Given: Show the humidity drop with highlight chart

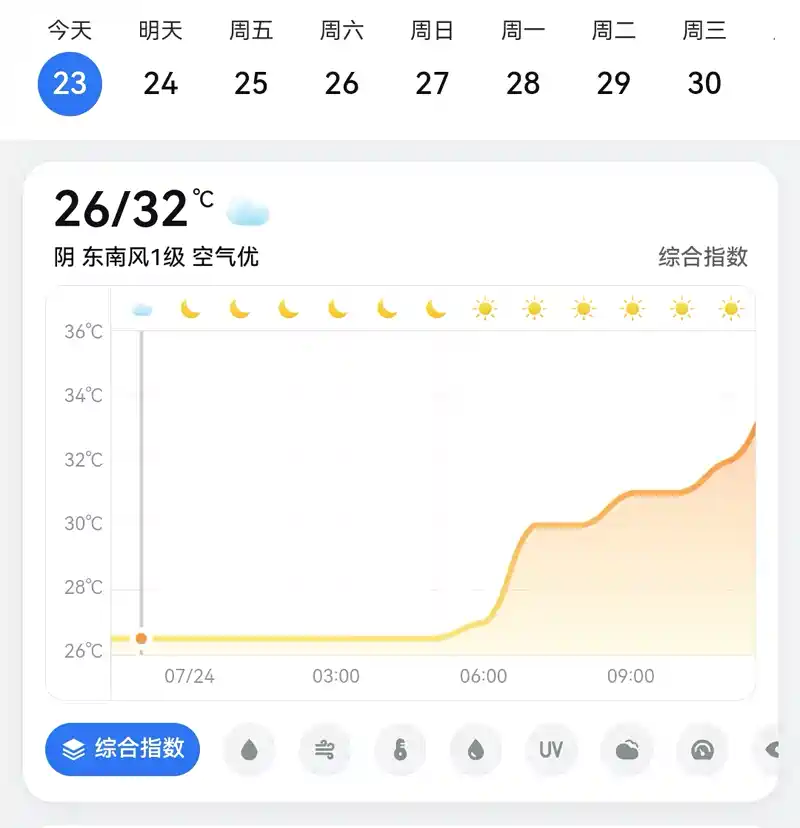Looking at the screenshot, I should tap(476, 749).
